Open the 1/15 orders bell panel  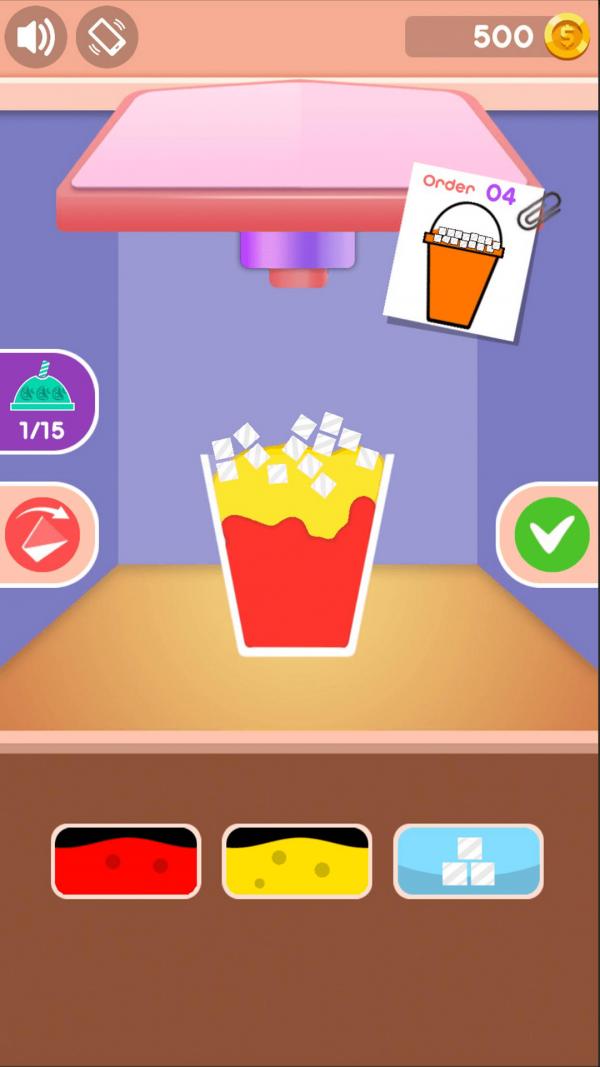point(44,402)
